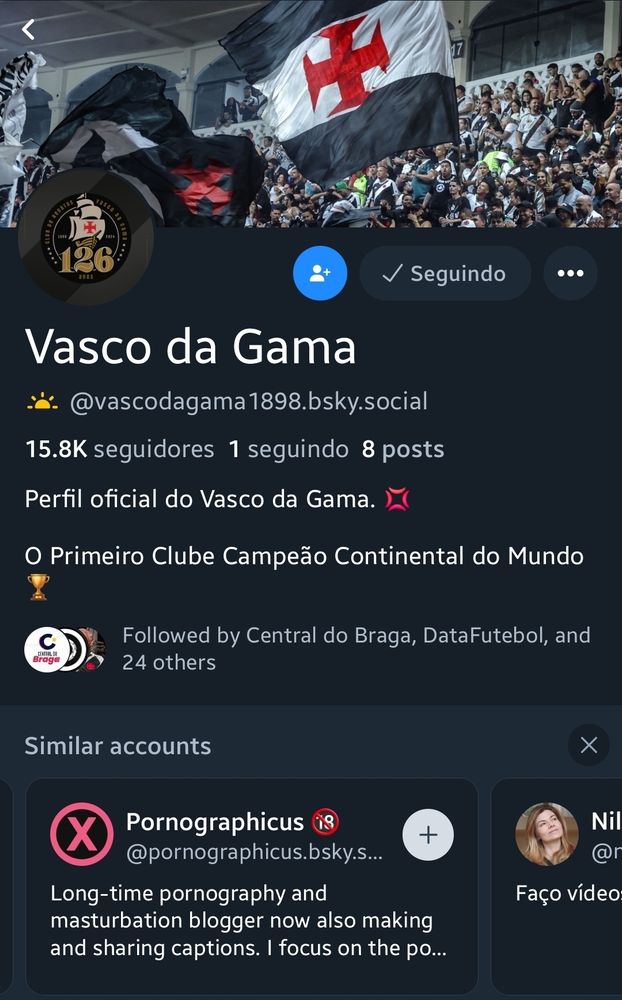The image size is (622, 1000).
Task: Open the 1 seguindo list
Action: (x=288, y=450)
